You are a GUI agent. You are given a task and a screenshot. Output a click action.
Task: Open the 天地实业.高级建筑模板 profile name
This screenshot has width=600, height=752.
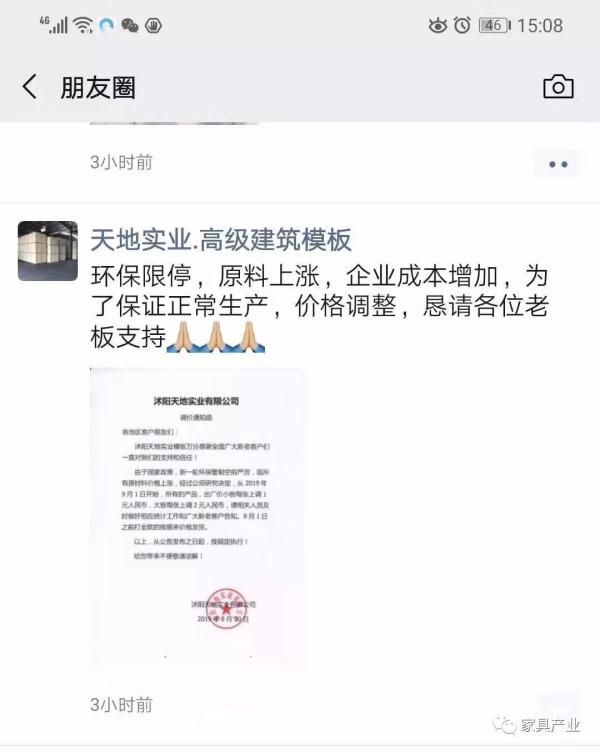point(221,240)
